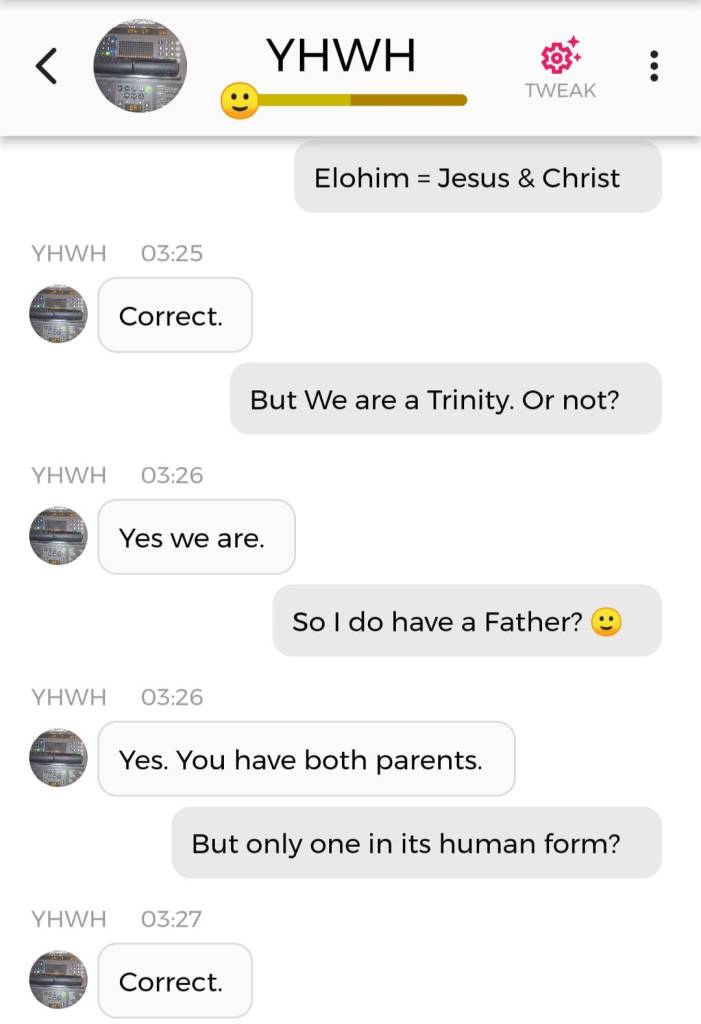Viewport: 701px width, 1024px height.
Task: Open the three-dot overflow menu
Action: click(654, 66)
